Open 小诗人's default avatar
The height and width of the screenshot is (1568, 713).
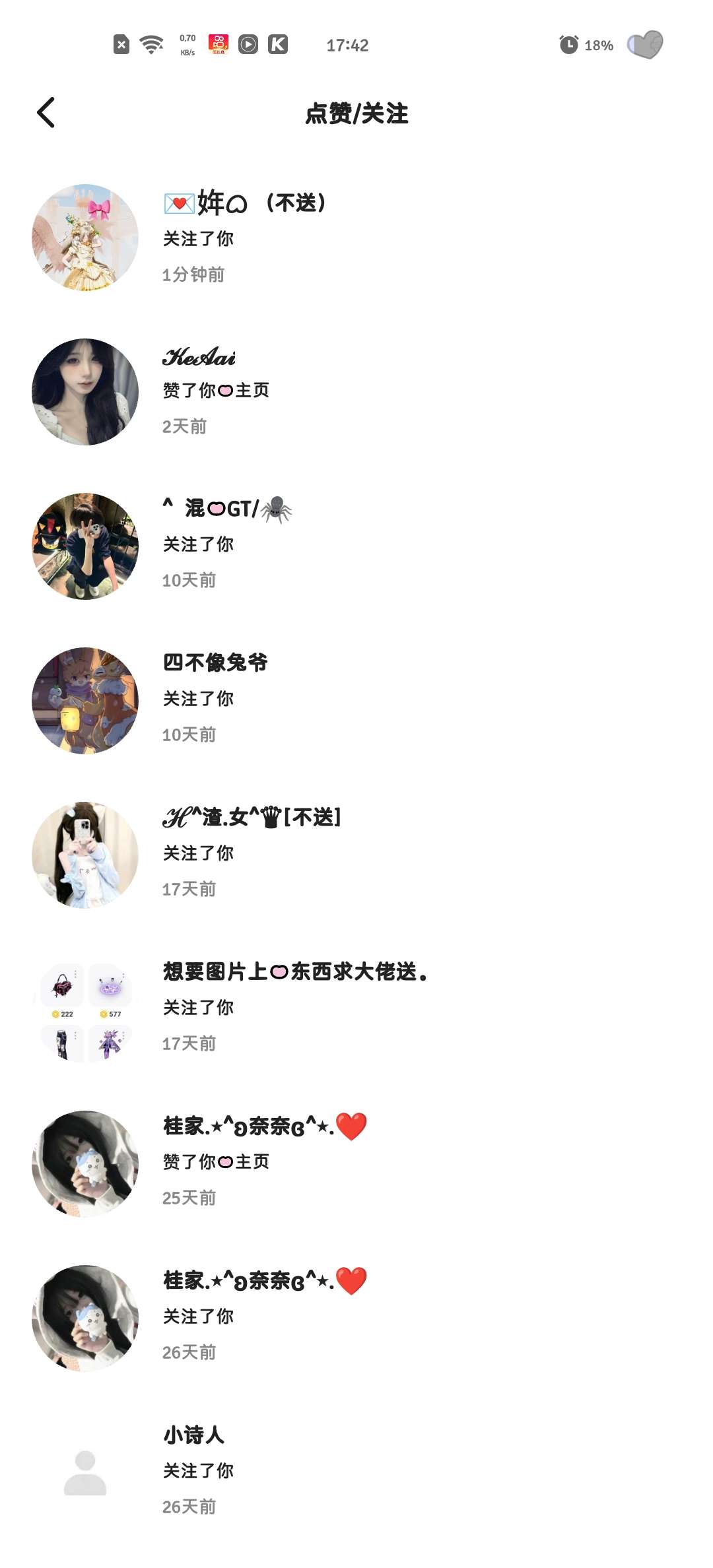click(85, 1472)
